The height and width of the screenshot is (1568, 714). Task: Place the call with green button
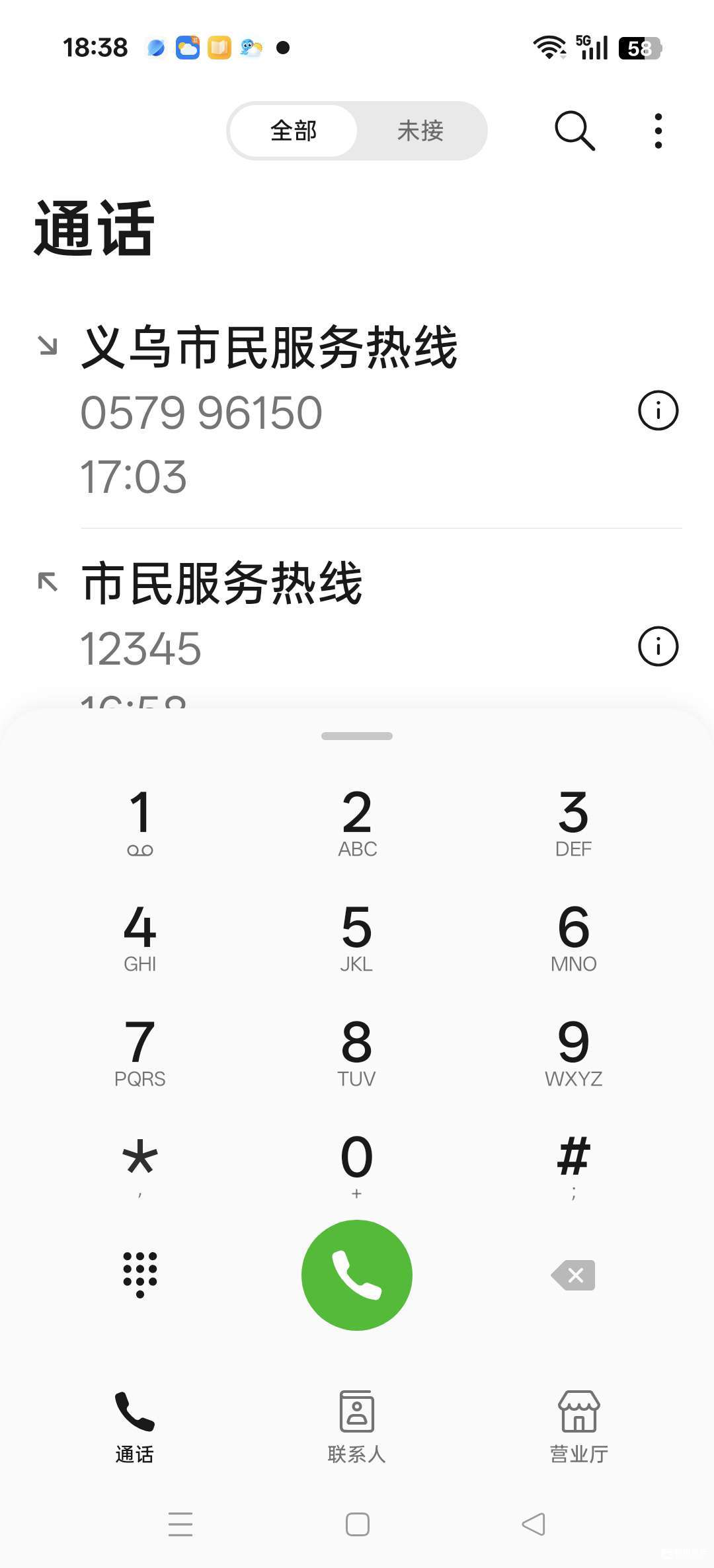(356, 1275)
